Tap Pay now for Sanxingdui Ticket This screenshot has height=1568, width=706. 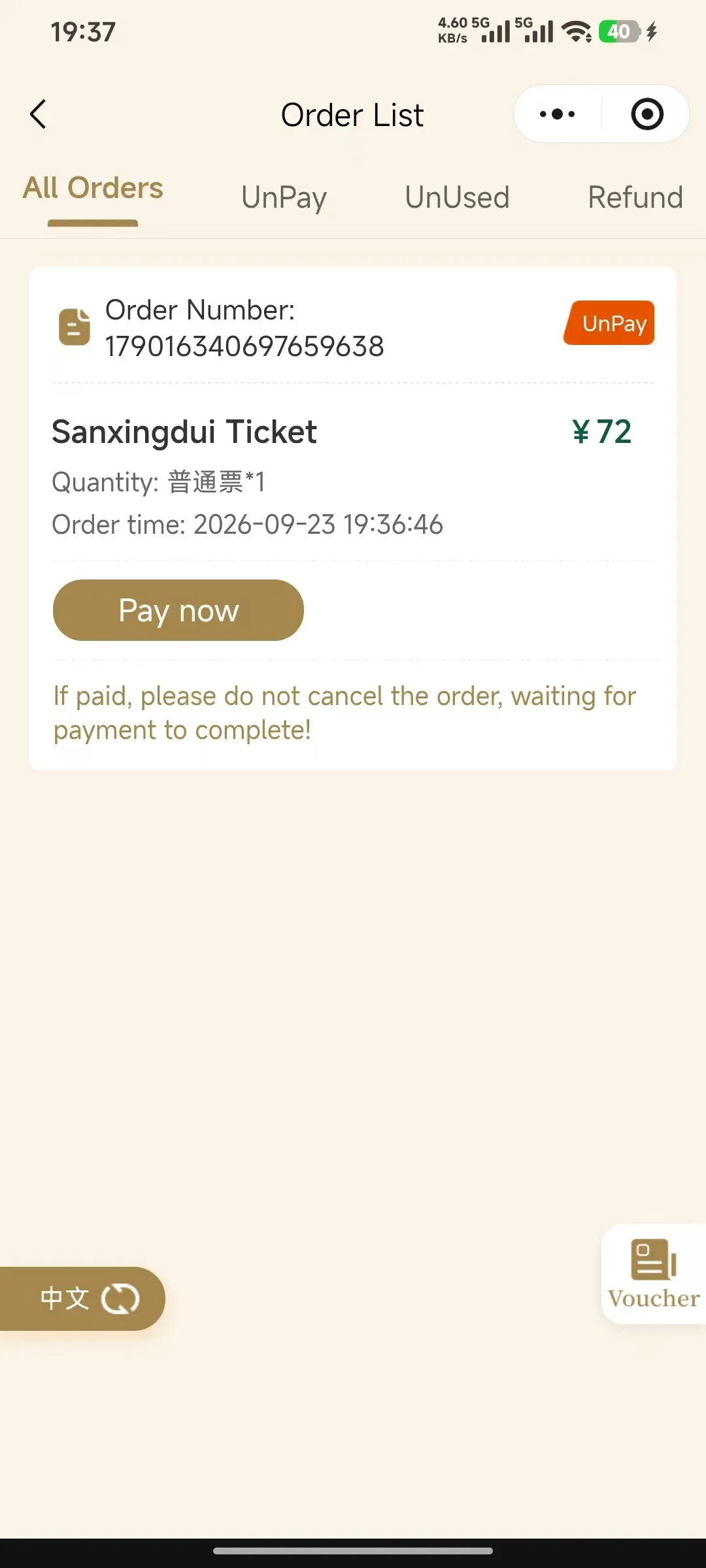[x=178, y=610]
